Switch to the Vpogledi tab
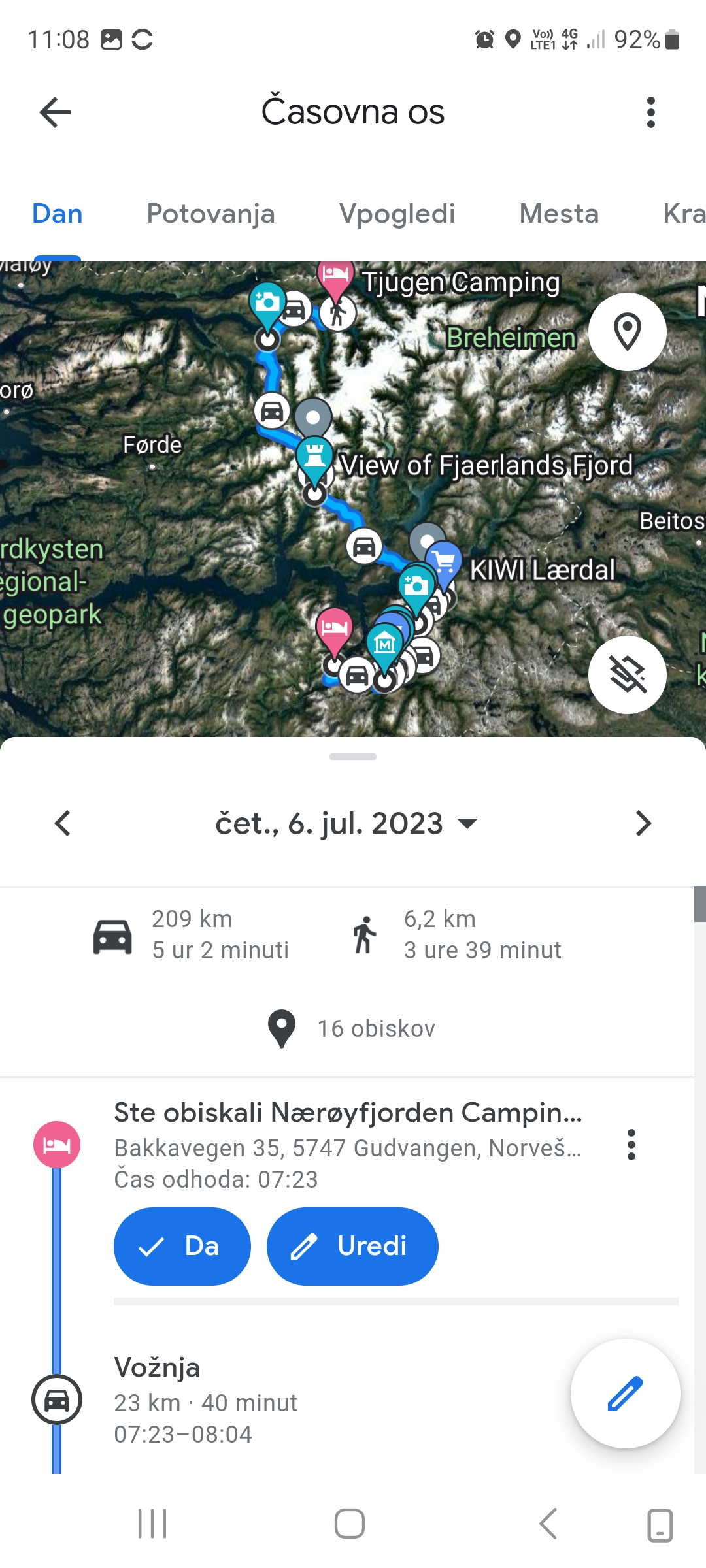Screen dimensions: 706x1568 pyautogui.click(x=397, y=214)
